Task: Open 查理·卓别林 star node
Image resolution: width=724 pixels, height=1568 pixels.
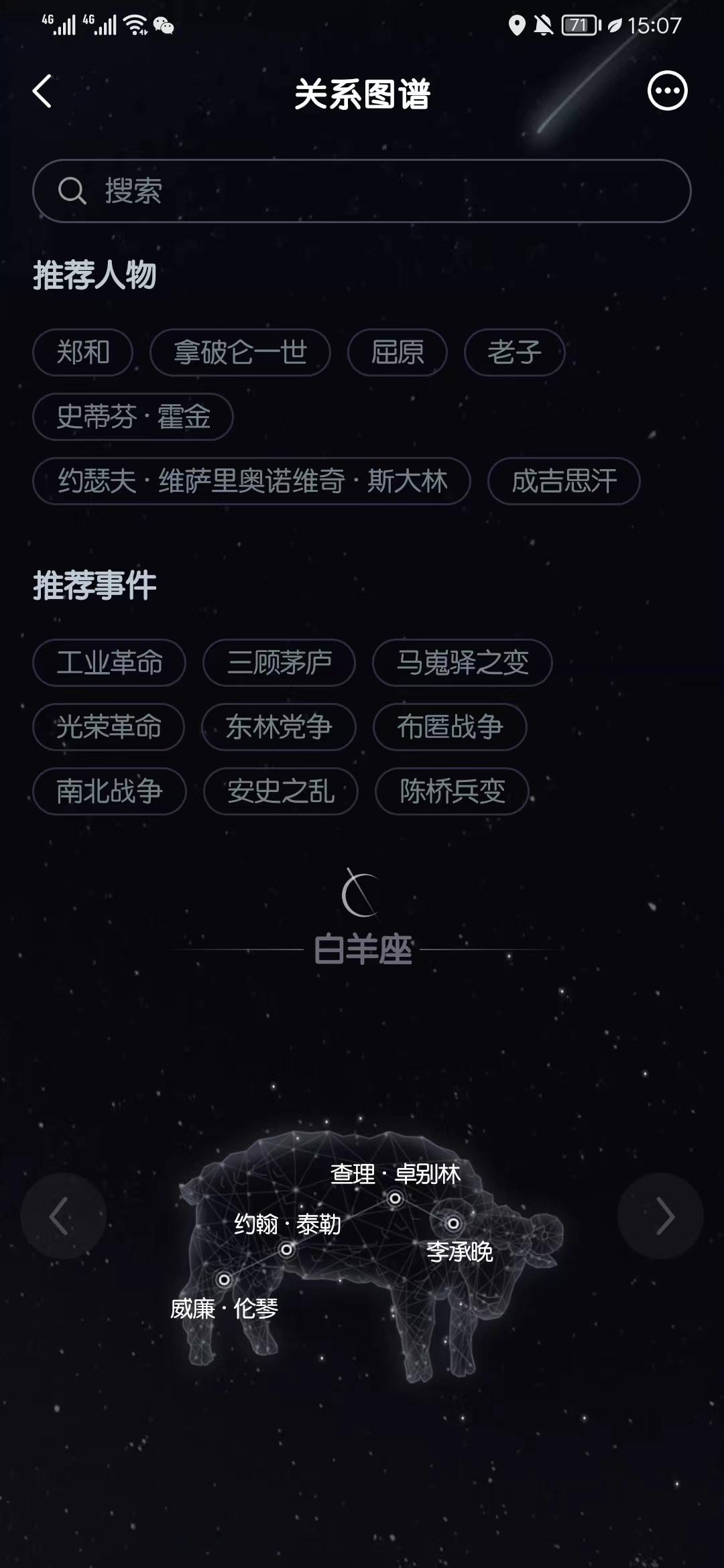Action: [396, 1197]
